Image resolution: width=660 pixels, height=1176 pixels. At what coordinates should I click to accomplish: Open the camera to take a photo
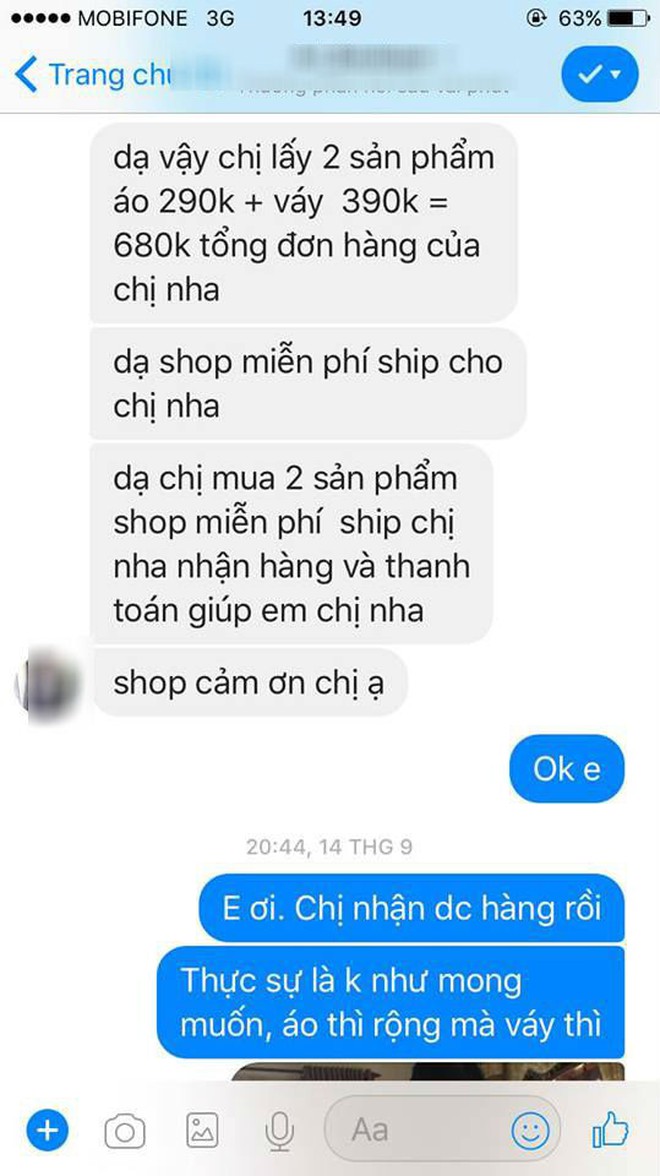tap(125, 1132)
